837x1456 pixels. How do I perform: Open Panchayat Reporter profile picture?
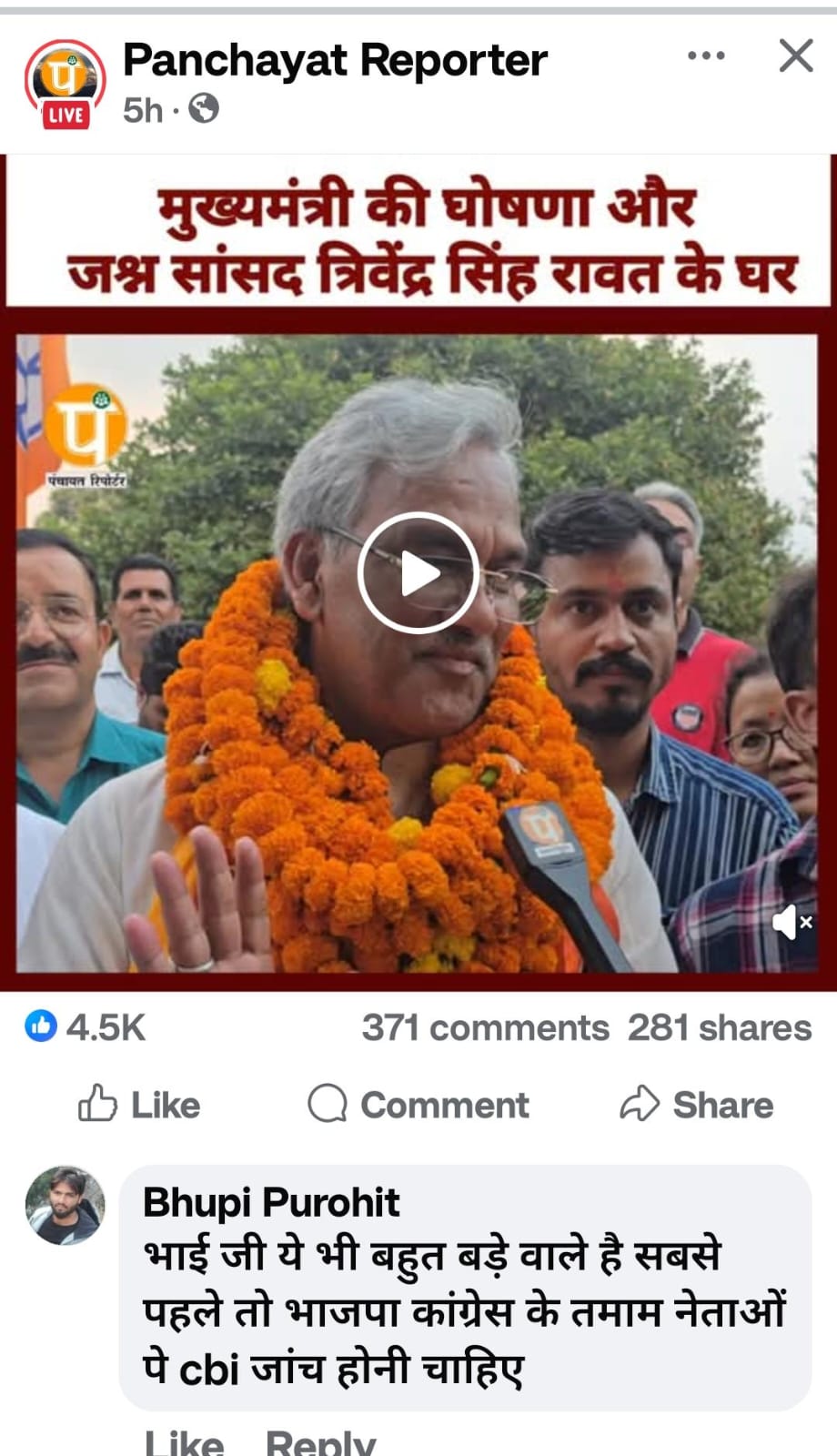[x=65, y=82]
